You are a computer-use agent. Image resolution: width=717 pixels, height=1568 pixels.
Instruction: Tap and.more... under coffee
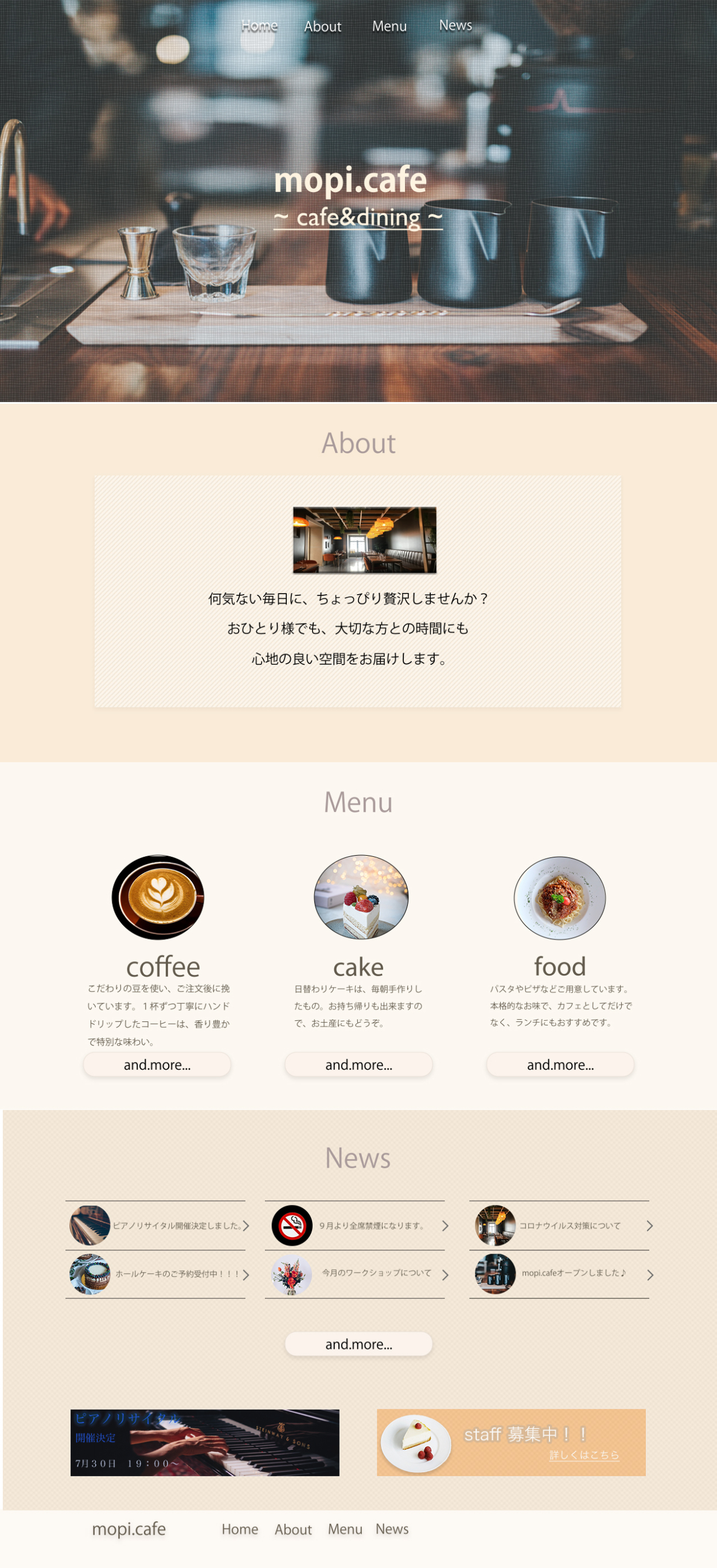[x=157, y=1064]
